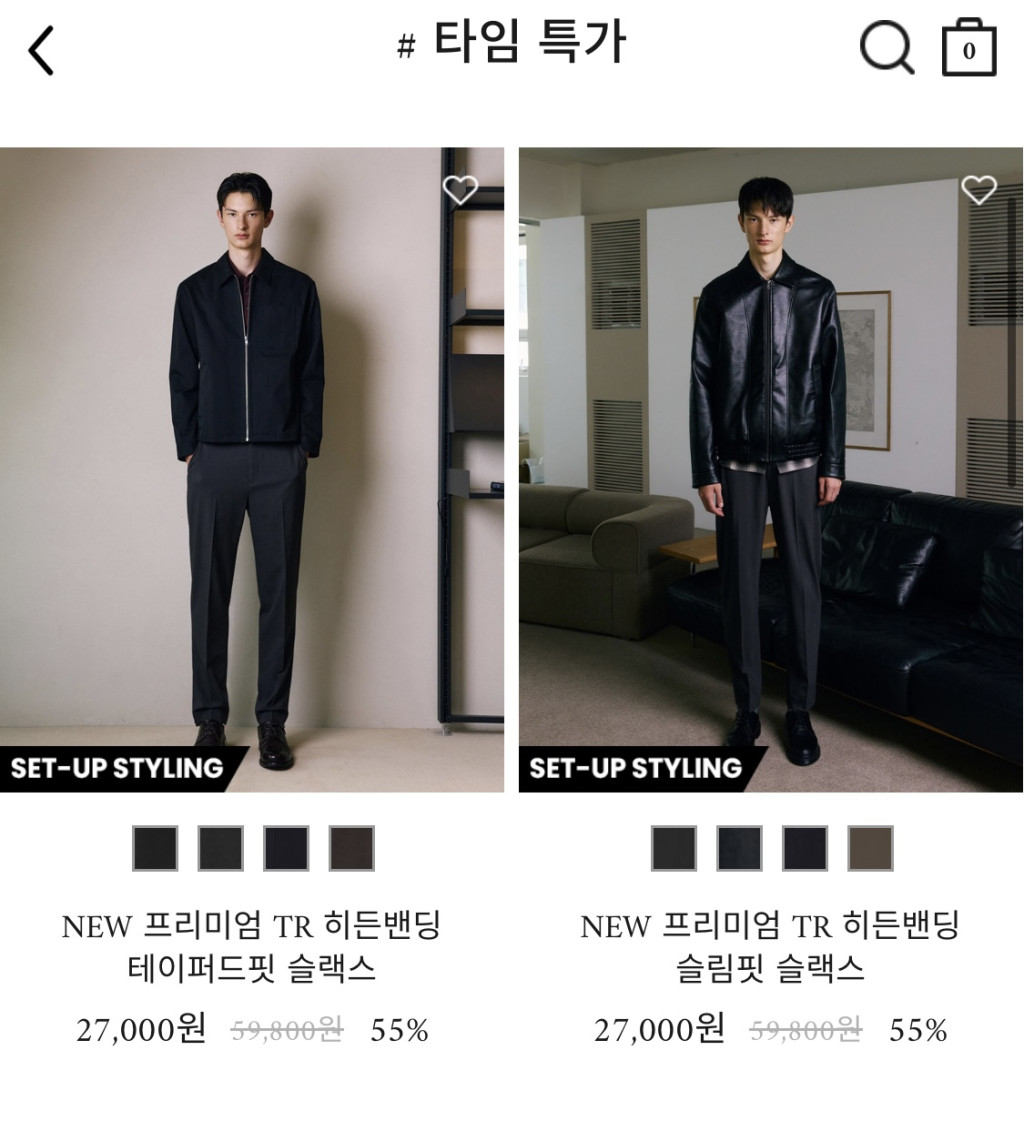Open the 테이퍼드핏 슬랙스 product photo

[250, 470]
